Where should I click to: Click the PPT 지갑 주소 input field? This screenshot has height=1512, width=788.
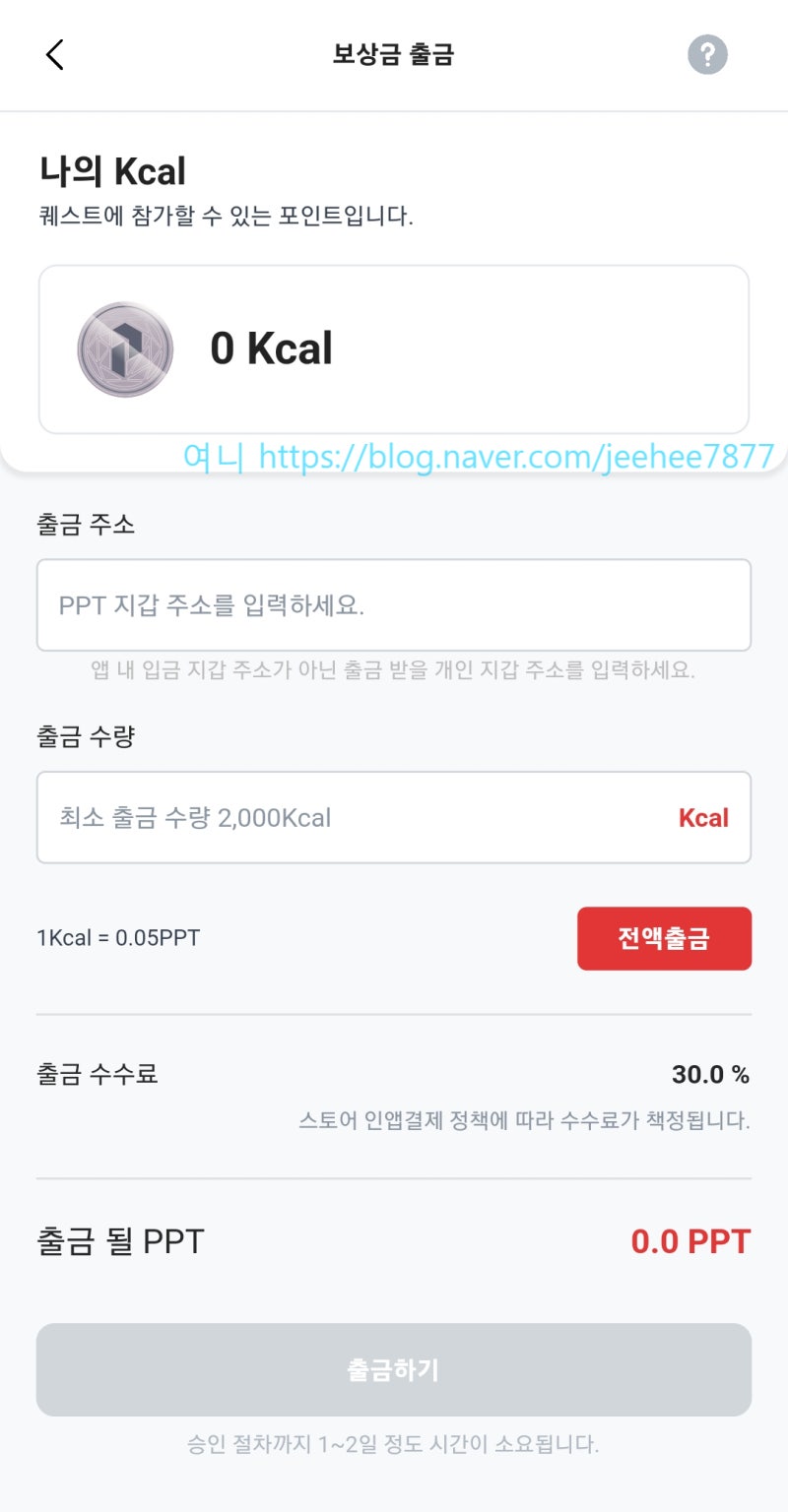(394, 604)
